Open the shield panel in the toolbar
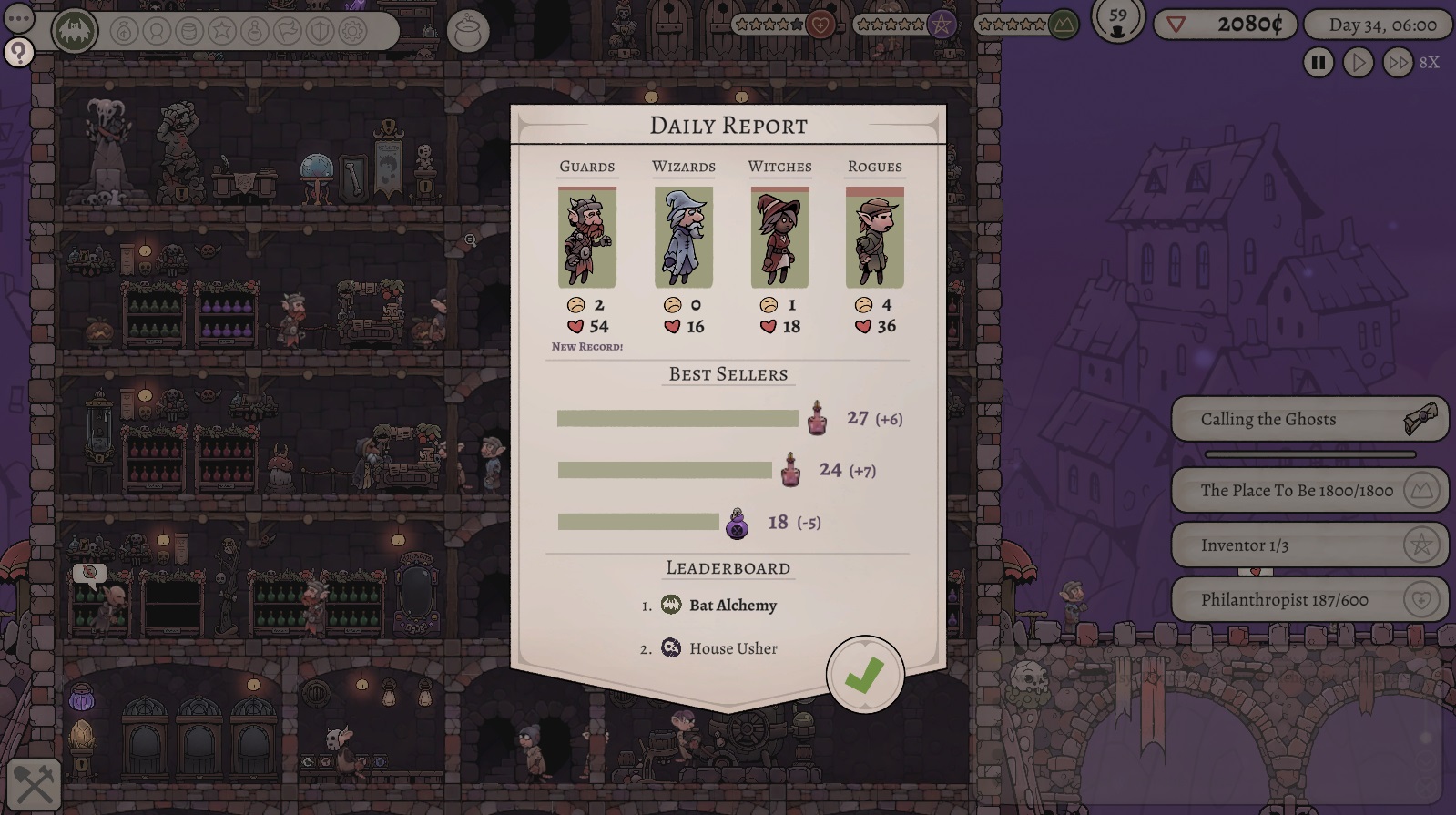Screen dimensions: 1456x815 coord(321,32)
